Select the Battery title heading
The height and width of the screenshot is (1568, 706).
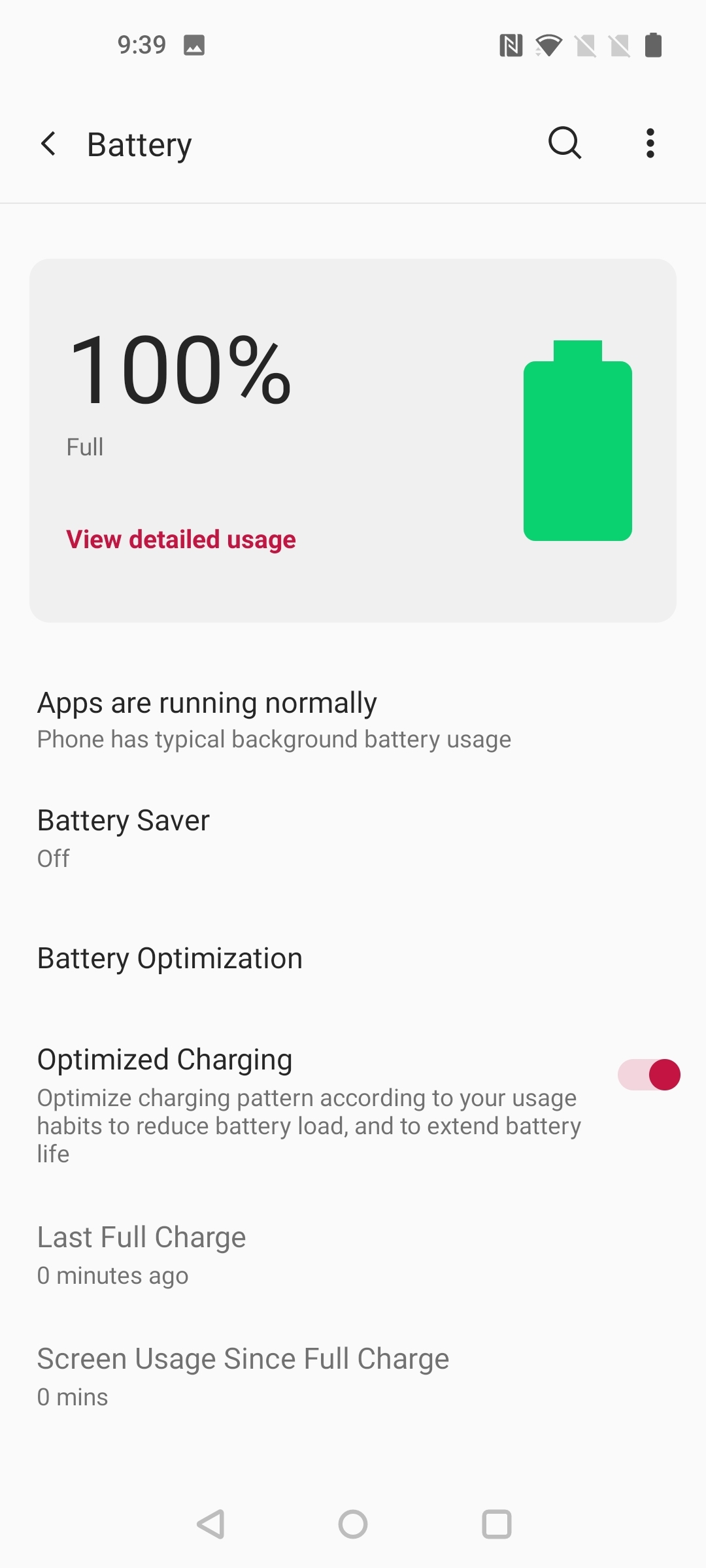coord(139,143)
